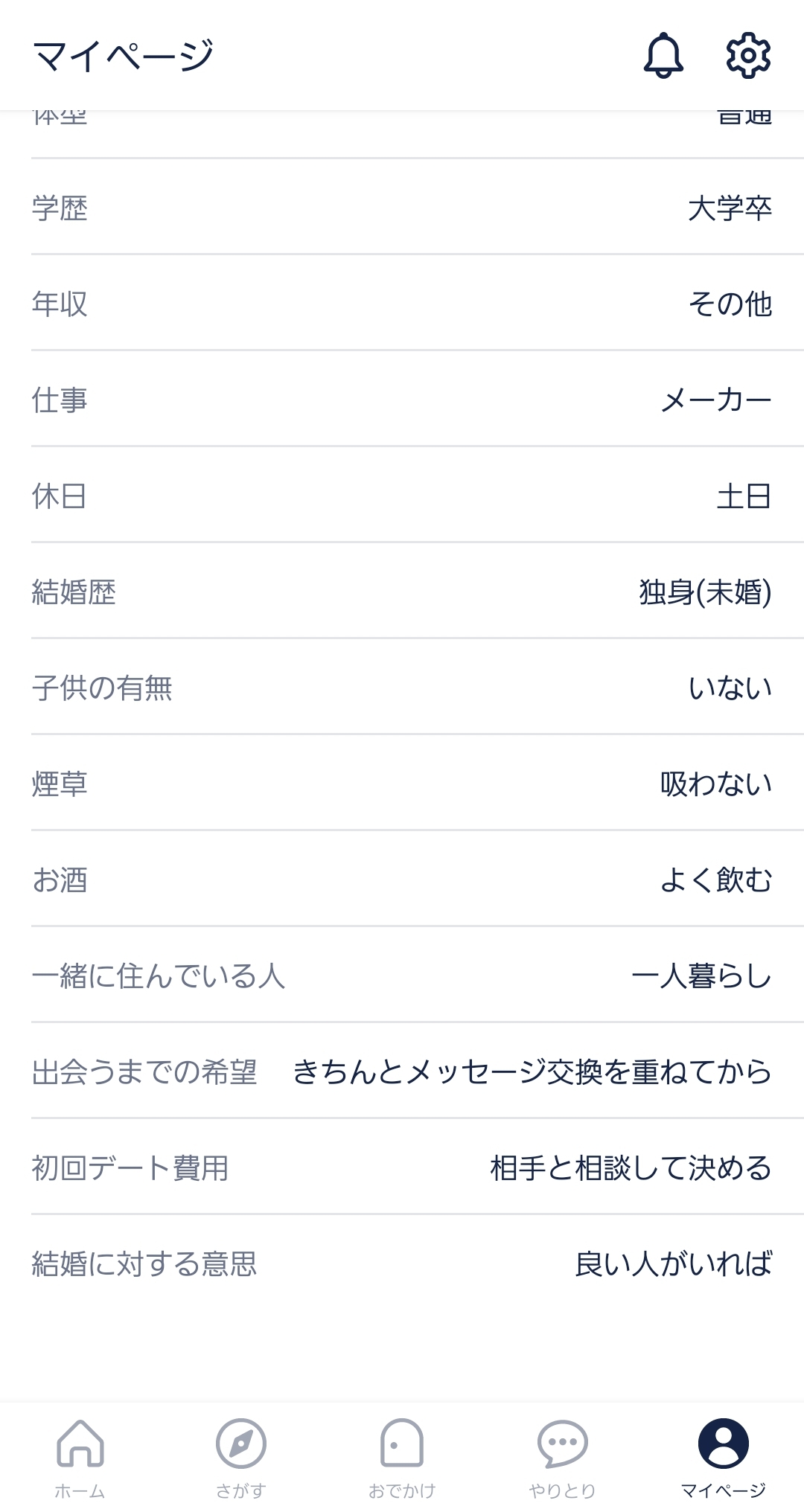Open the おでかけ tab
804x1512 pixels.
tap(402, 1456)
